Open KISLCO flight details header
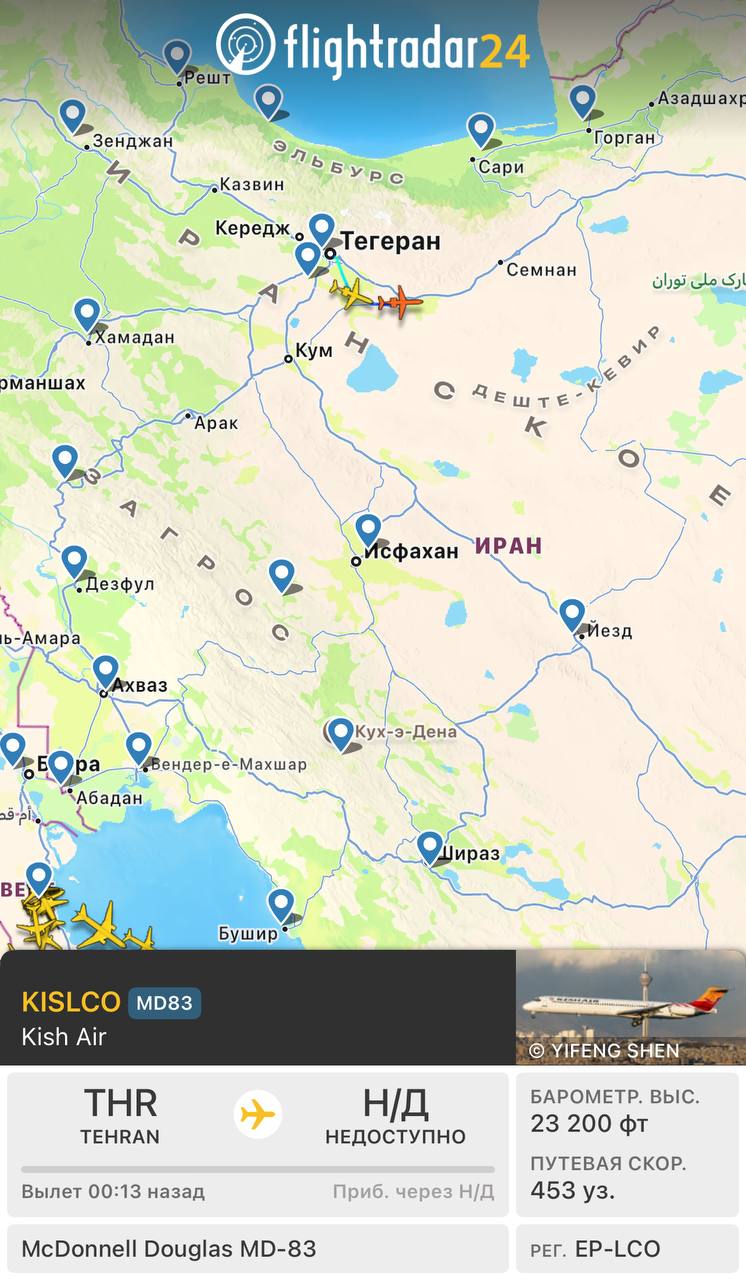 click(258, 1006)
